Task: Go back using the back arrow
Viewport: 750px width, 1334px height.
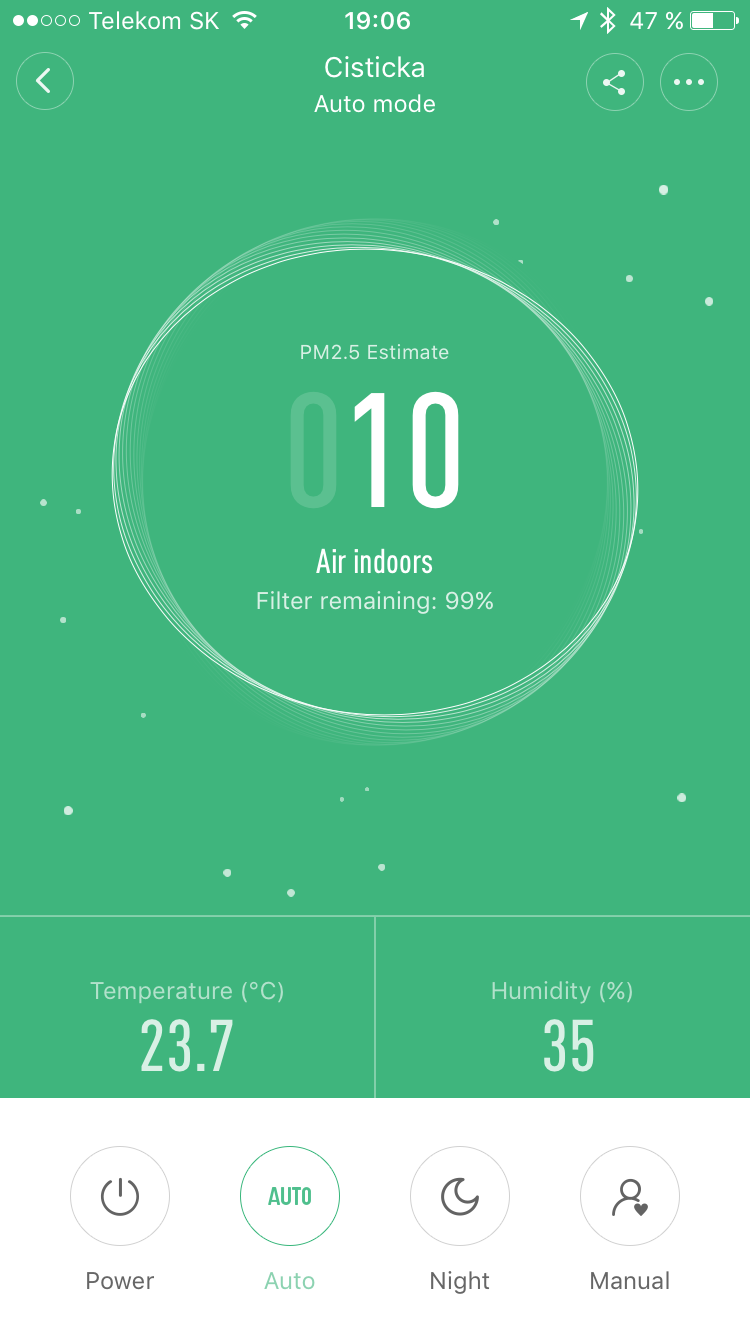Action: [x=45, y=81]
